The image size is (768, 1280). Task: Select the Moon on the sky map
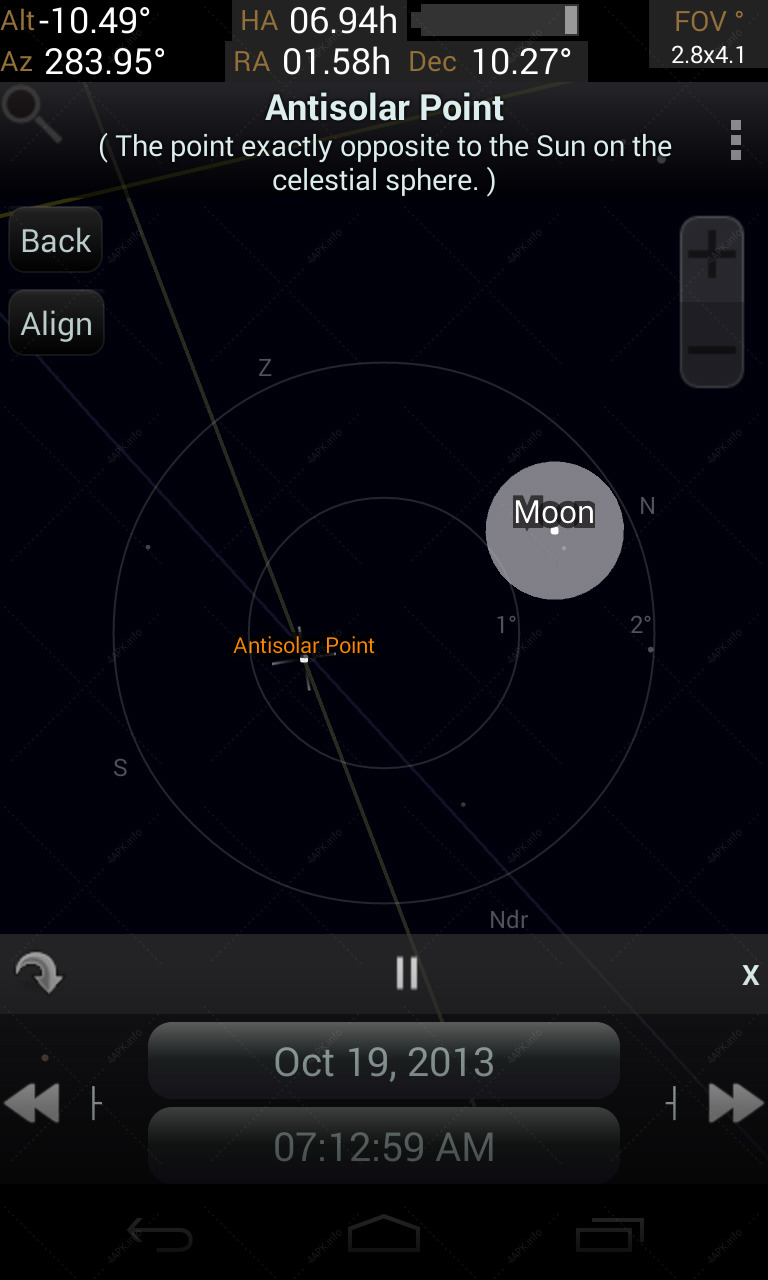[554, 530]
